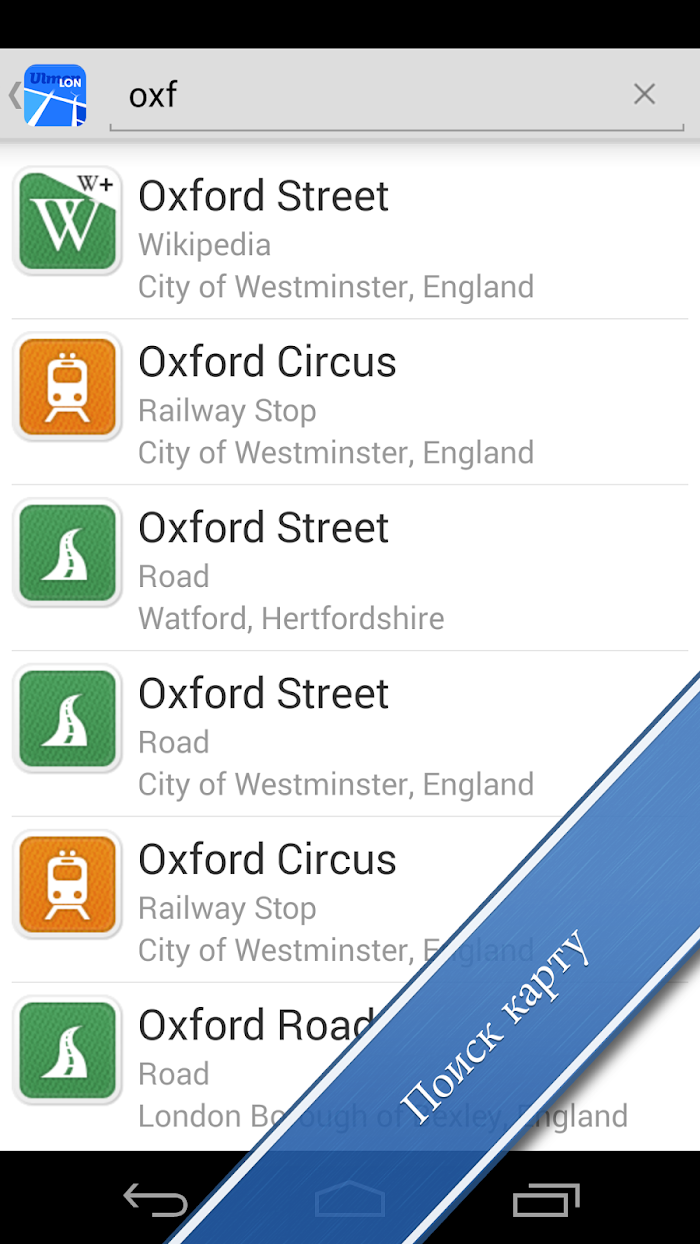Open the recent apps view
Screen dimensions: 700x1244
point(545,1199)
